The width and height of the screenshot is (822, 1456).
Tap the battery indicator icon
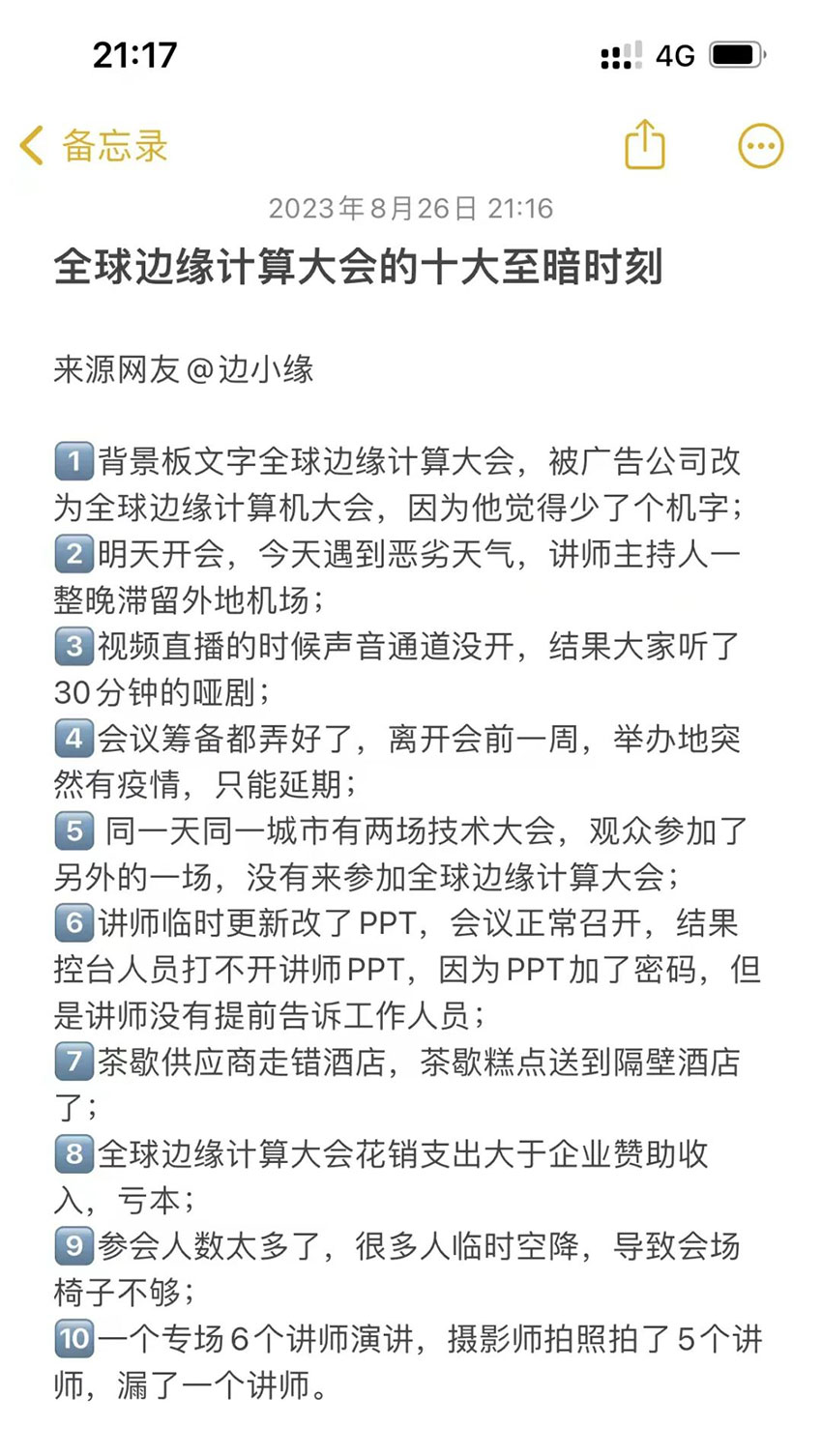pyautogui.click(x=733, y=56)
